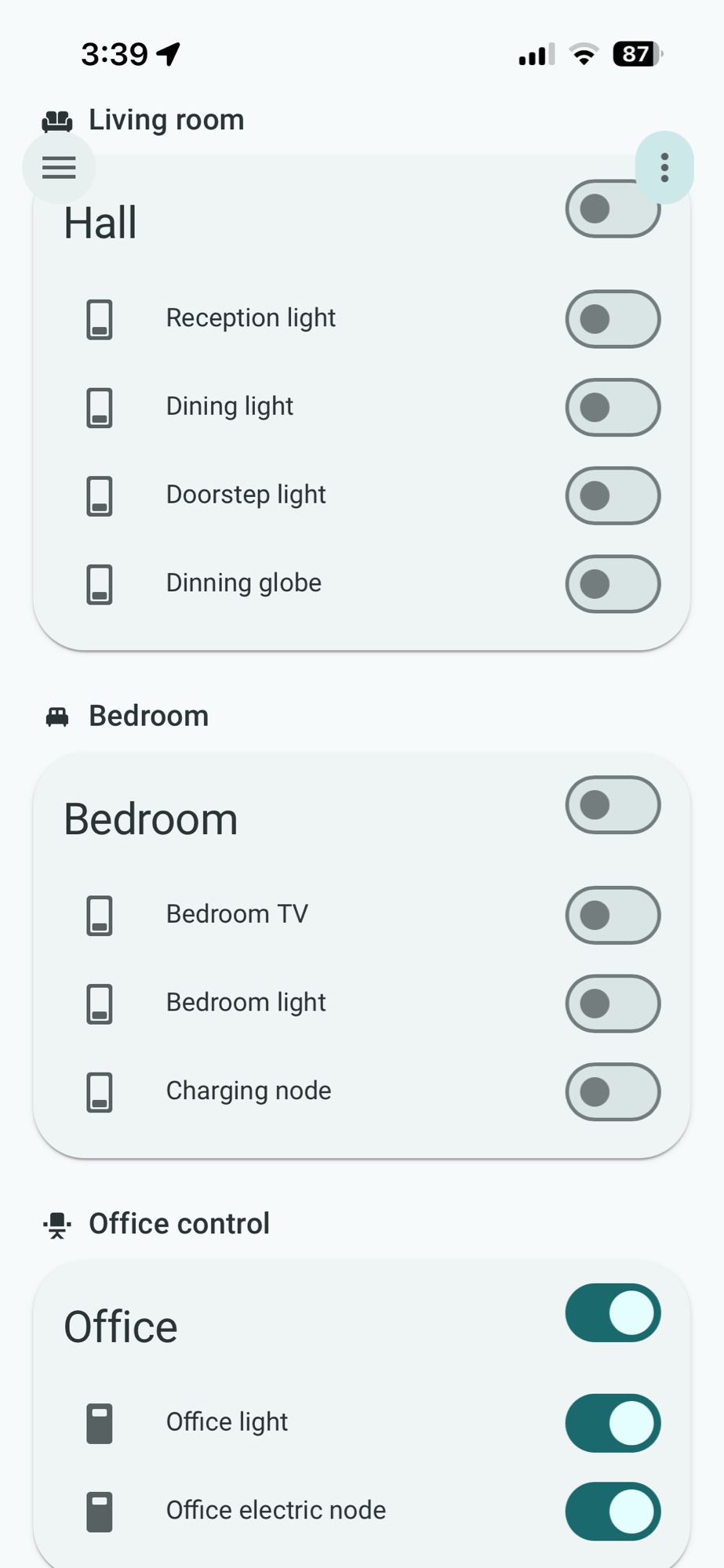
Task: Click the Charging node device icon
Action: [x=99, y=1091]
